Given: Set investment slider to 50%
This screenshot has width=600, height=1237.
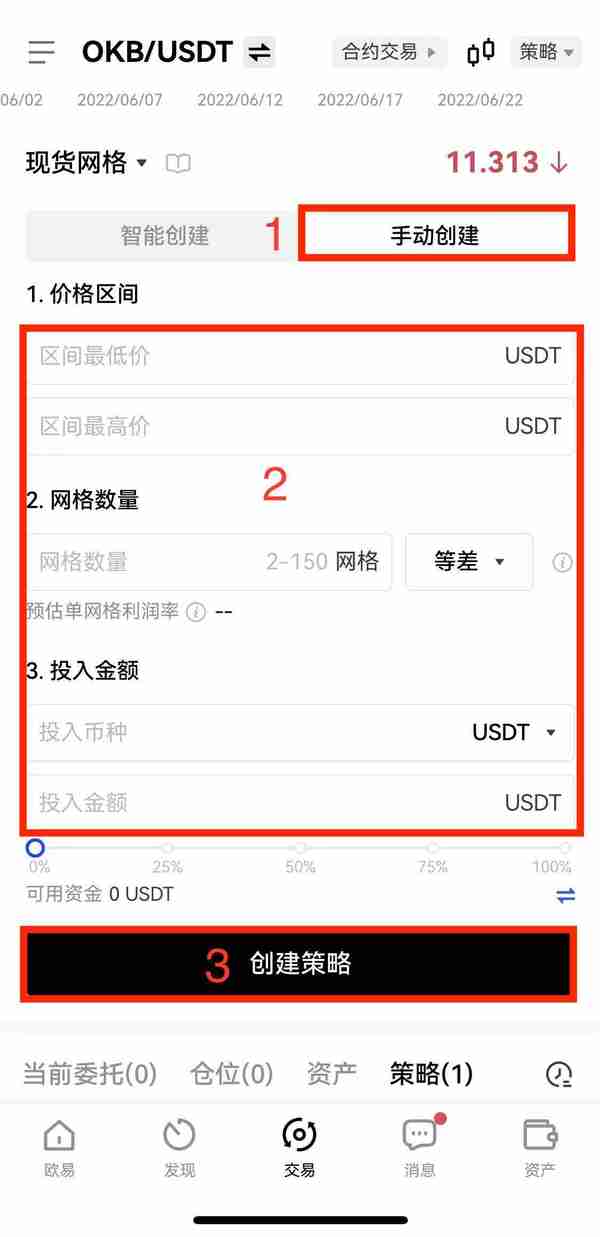Looking at the screenshot, I should click(x=300, y=848).
